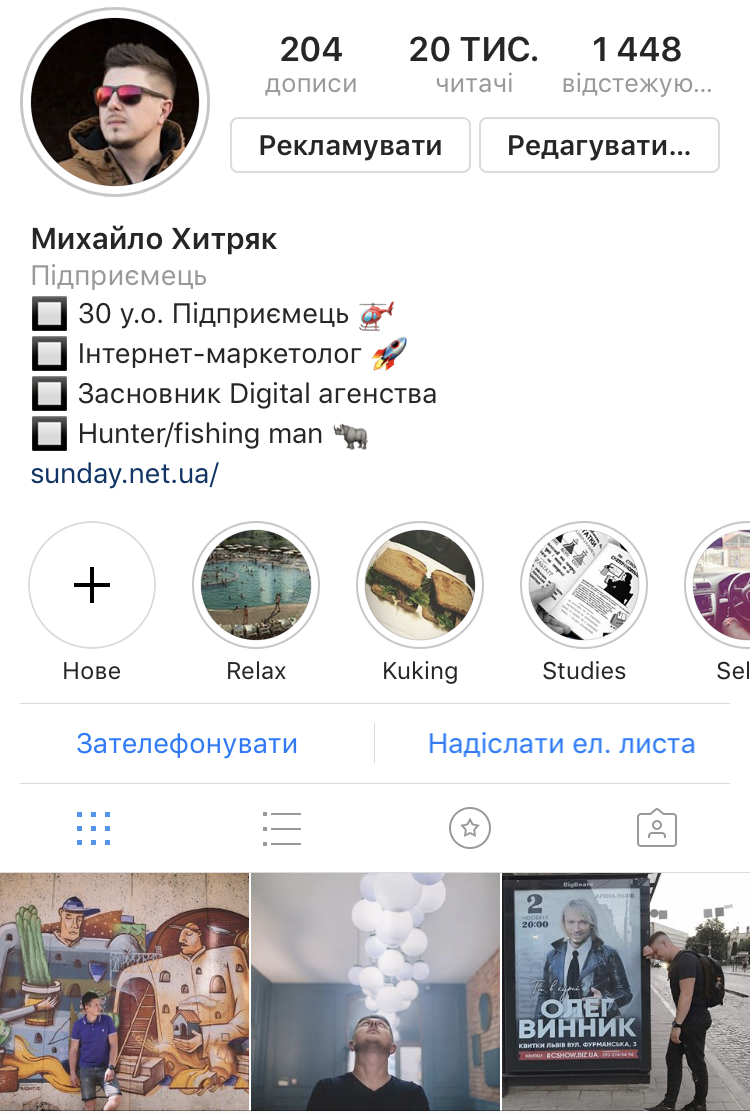Screen dimensions: 750x1113
Task: Open the profile picture
Action: [x=115, y=103]
